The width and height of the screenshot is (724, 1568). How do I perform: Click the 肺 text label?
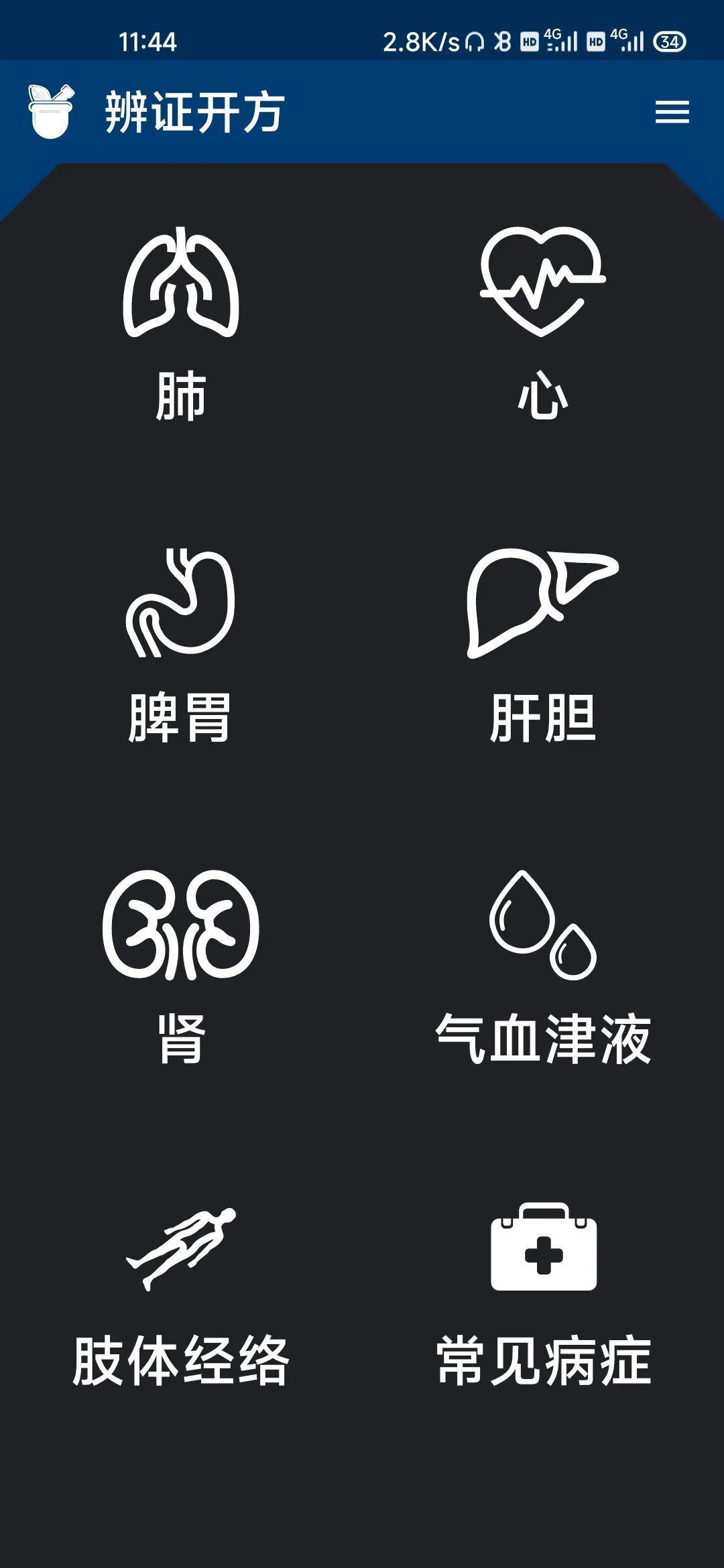(180, 395)
